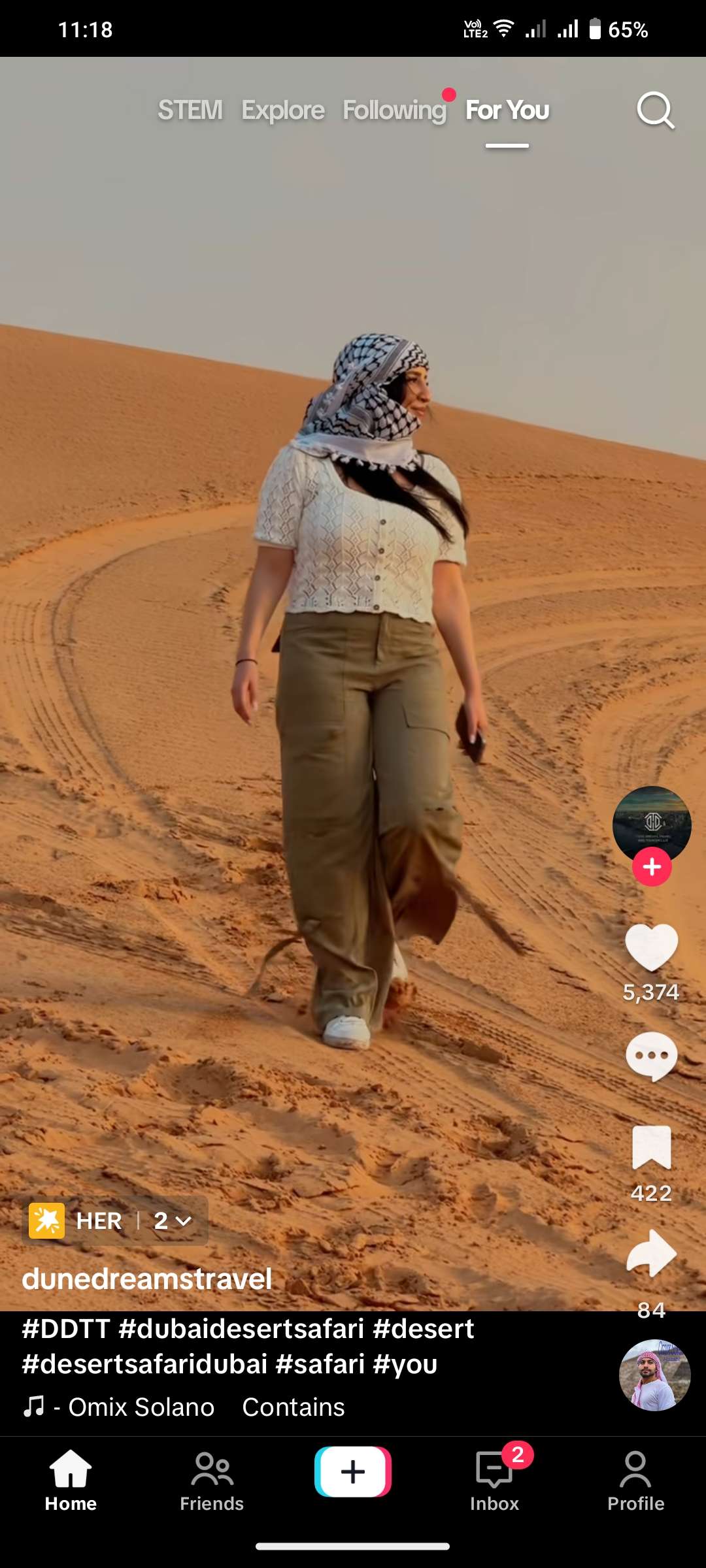Switch to the Following tab

[x=394, y=110]
